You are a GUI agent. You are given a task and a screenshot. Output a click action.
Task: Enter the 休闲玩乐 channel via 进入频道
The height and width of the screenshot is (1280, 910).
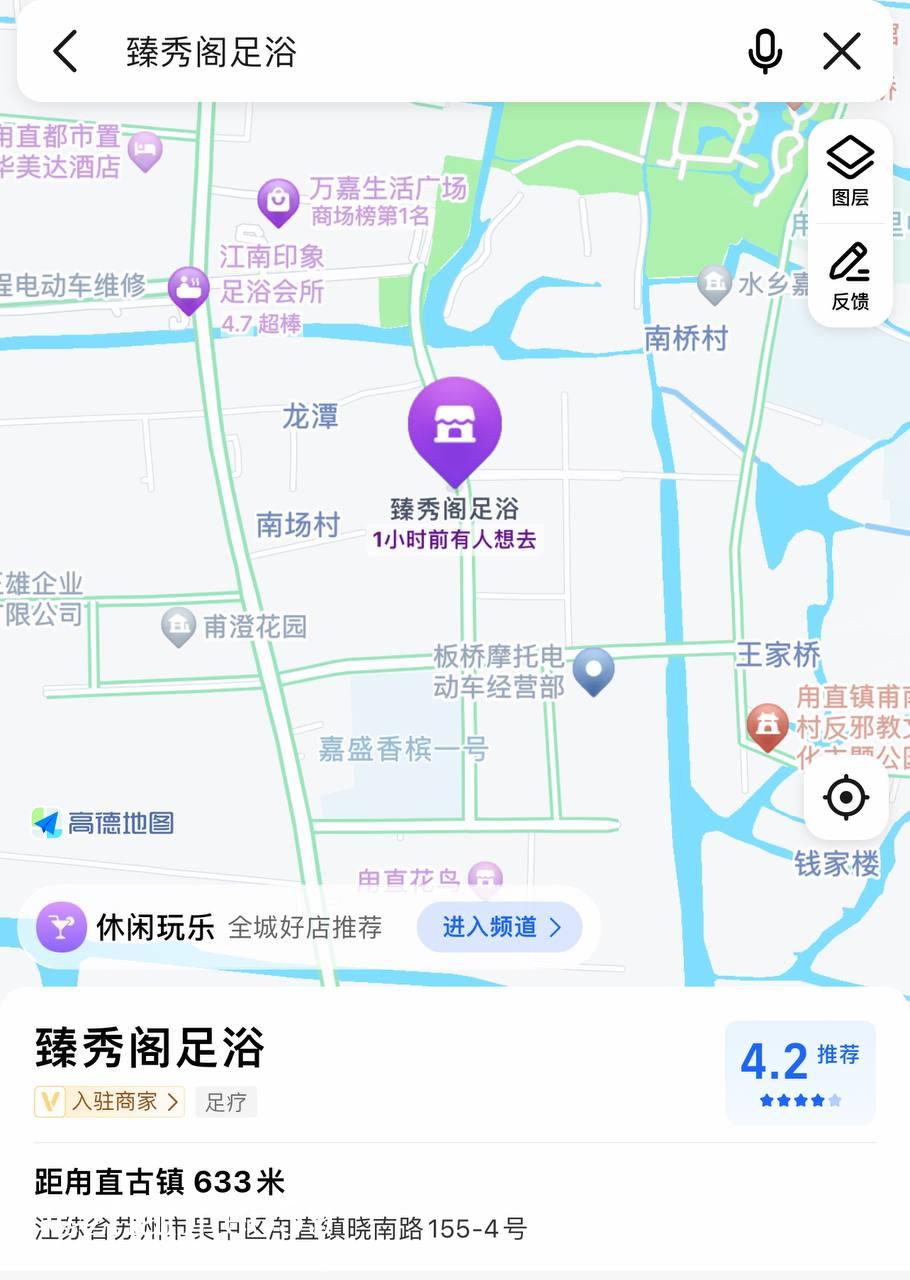(499, 927)
